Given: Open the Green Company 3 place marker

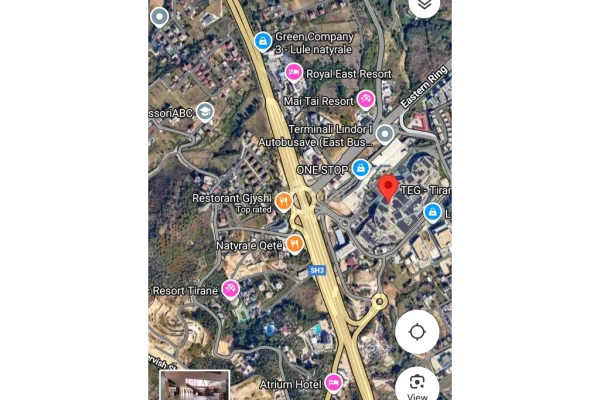Looking at the screenshot, I should point(262,41).
